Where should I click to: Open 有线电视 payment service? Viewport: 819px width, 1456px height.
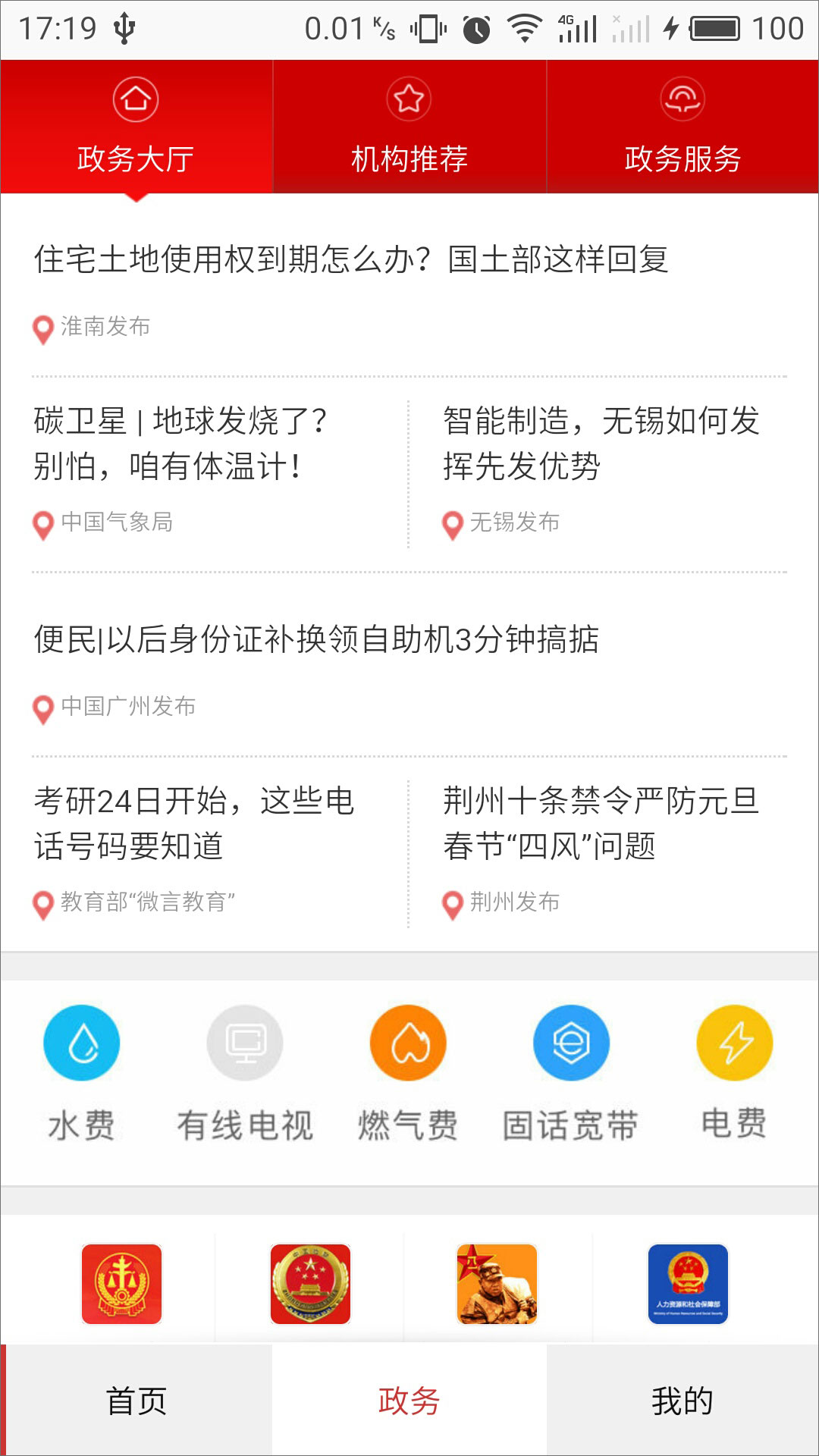245,1071
